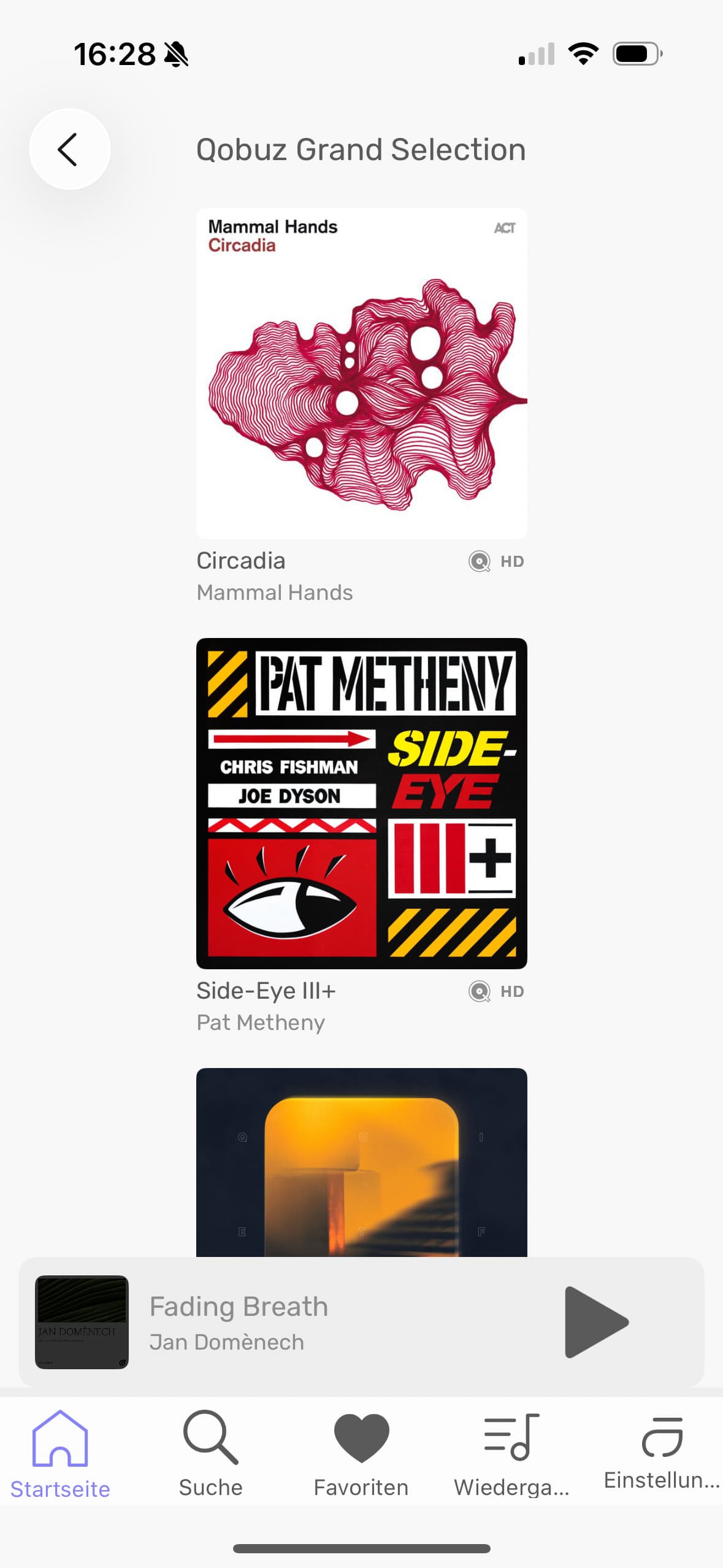Play Fading Breath in the mini player
The width and height of the screenshot is (723, 1568).
tap(595, 1322)
